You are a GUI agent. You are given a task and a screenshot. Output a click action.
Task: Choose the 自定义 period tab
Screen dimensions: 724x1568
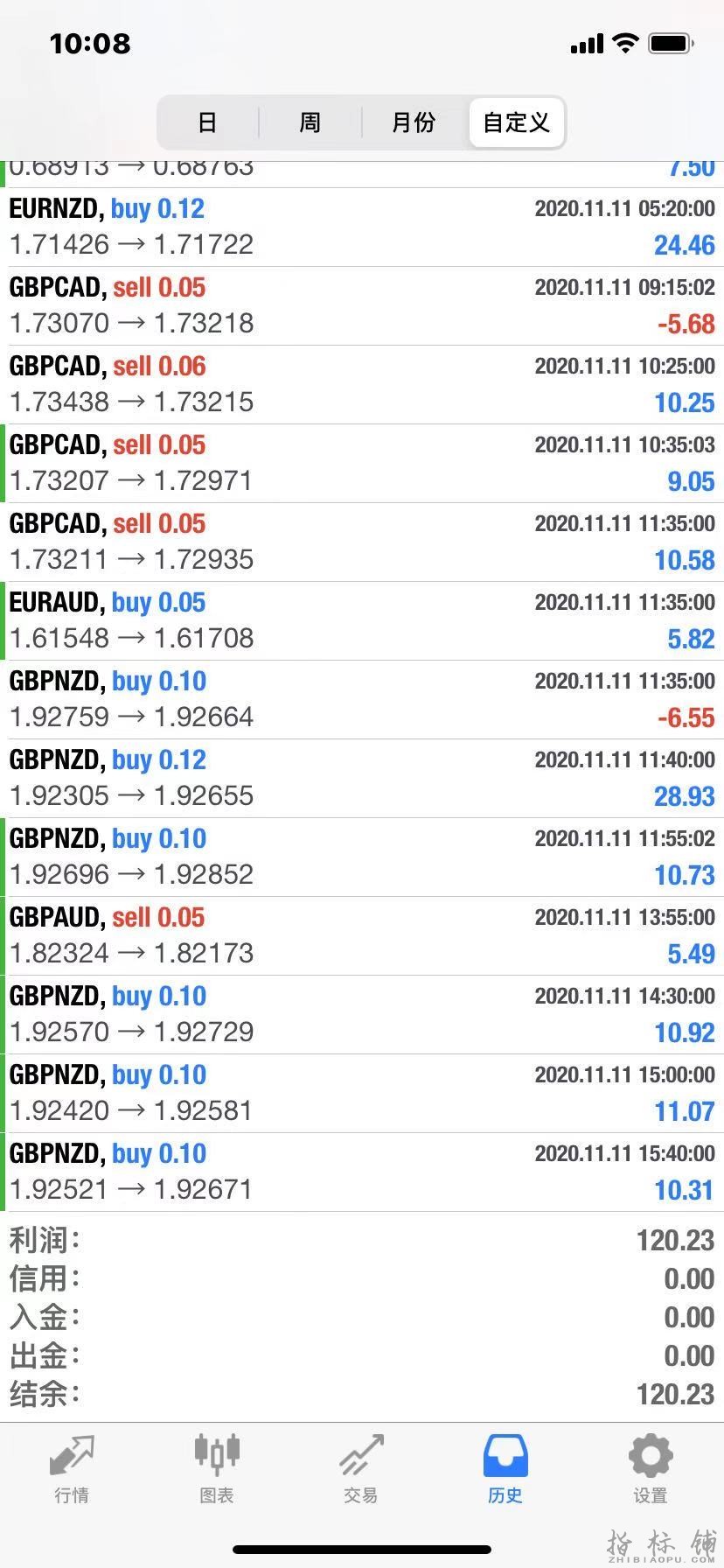click(x=516, y=122)
